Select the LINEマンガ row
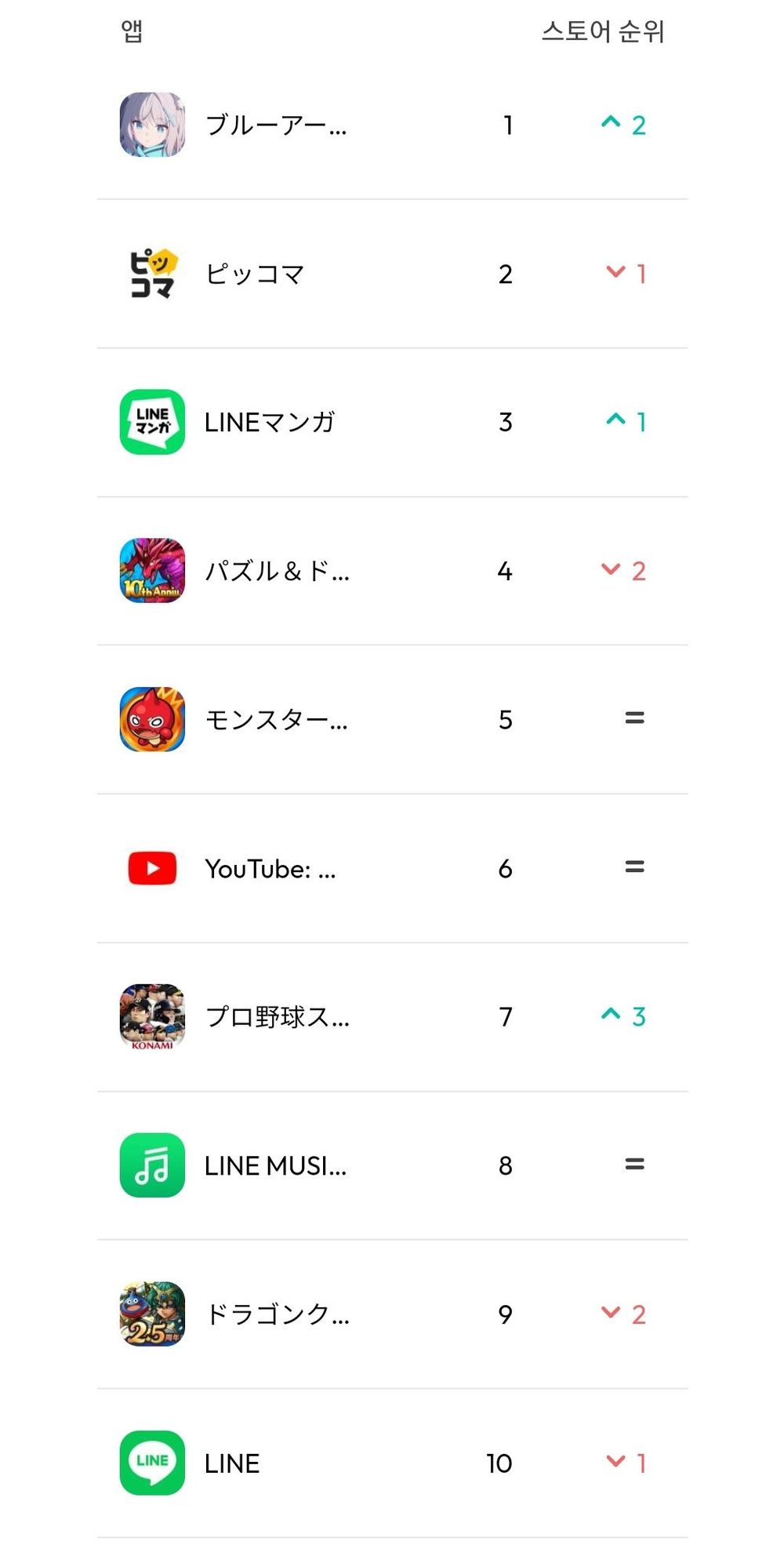Viewport: 784px width, 1563px height. click(x=269, y=422)
